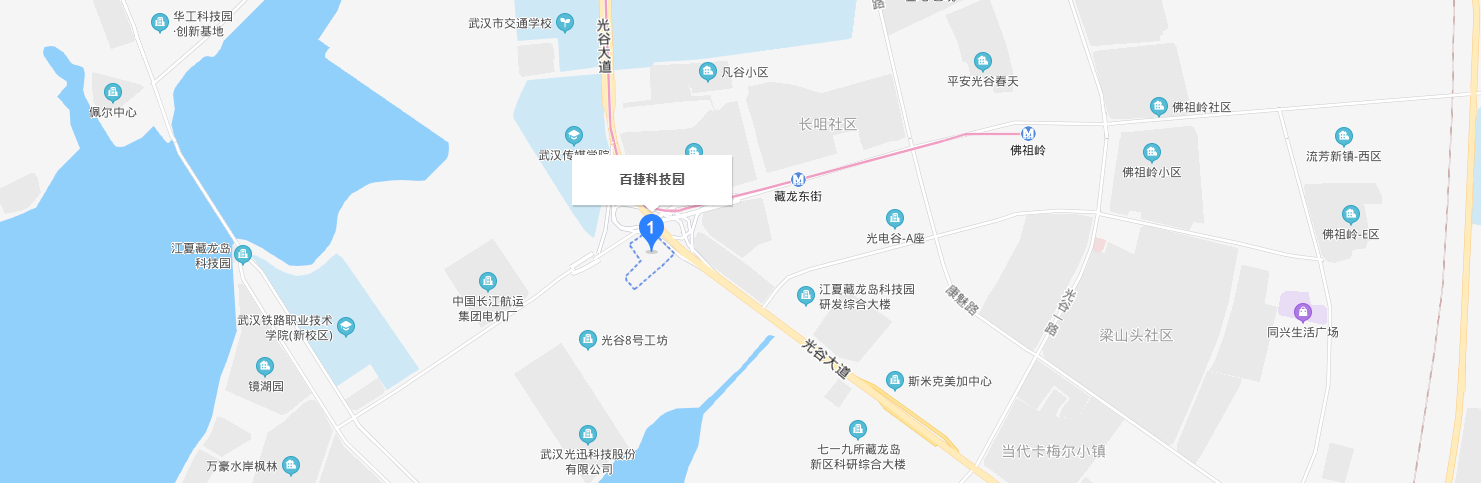Tap the 光电谷-A座 place marker
This screenshot has width=1481, height=483.
895,218
